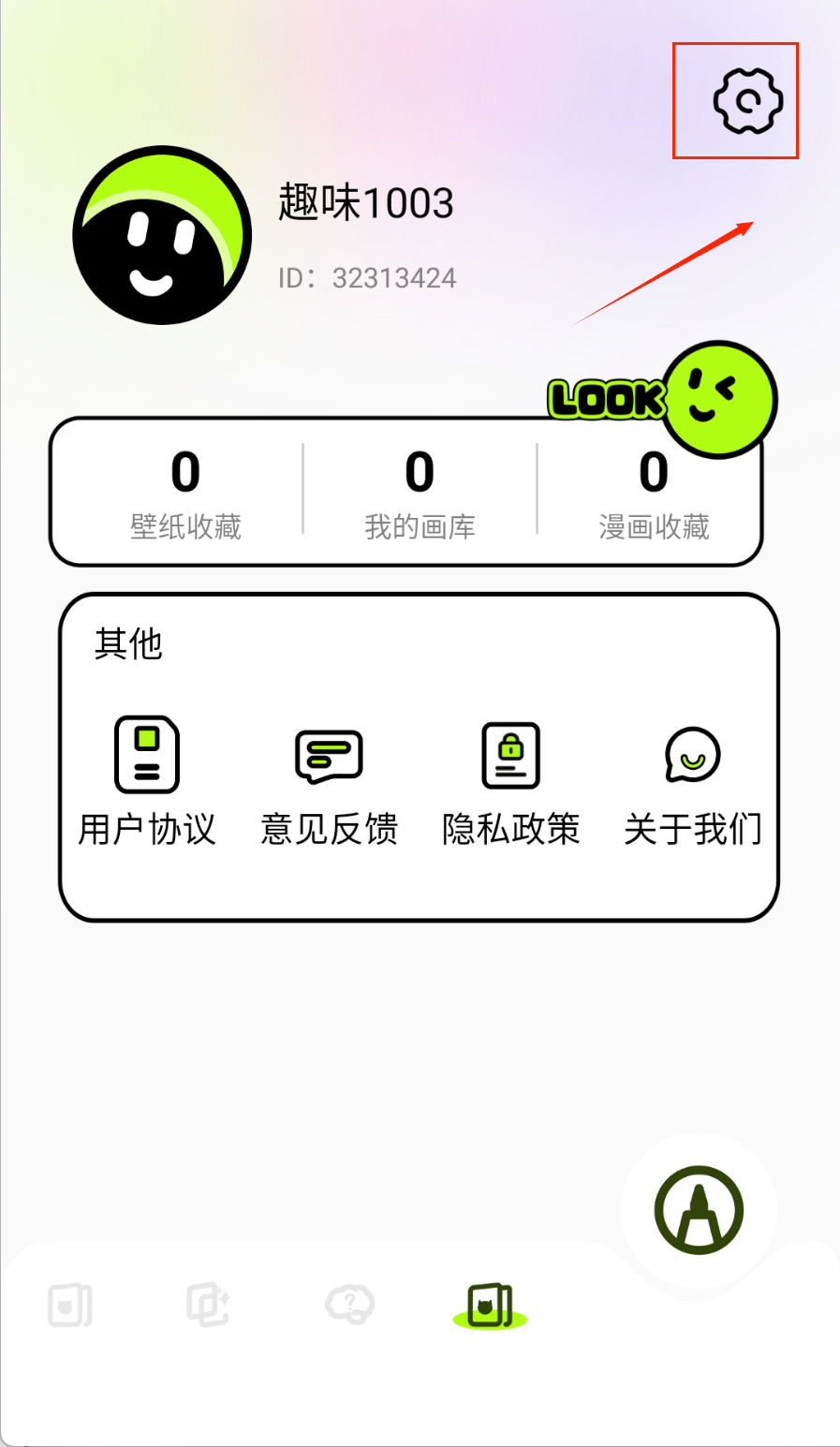Select the highlighted green profile tab
The width and height of the screenshot is (840, 1447).
pos(490,1305)
